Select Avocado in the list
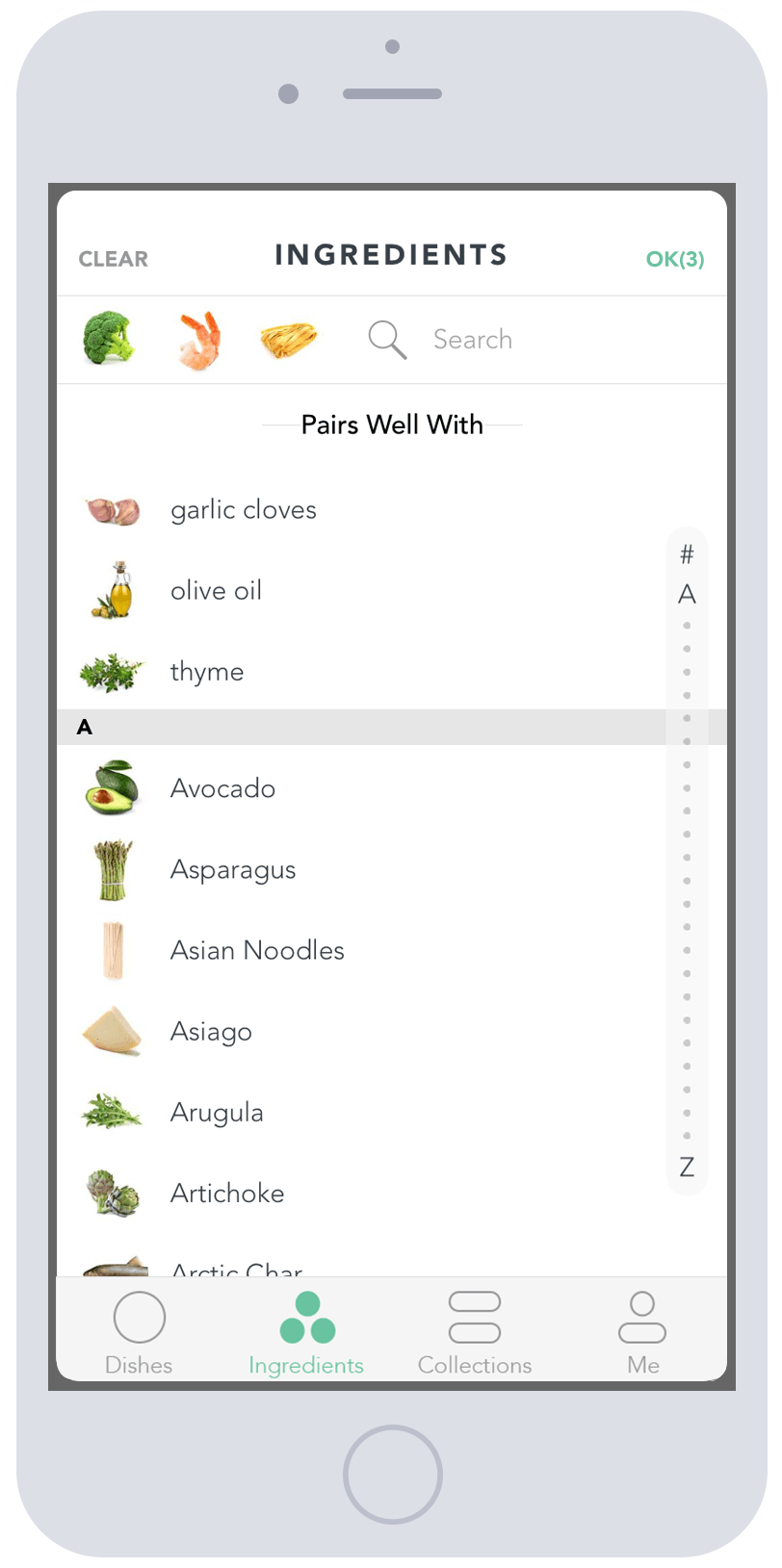The width and height of the screenshot is (782, 1568). click(222, 789)
